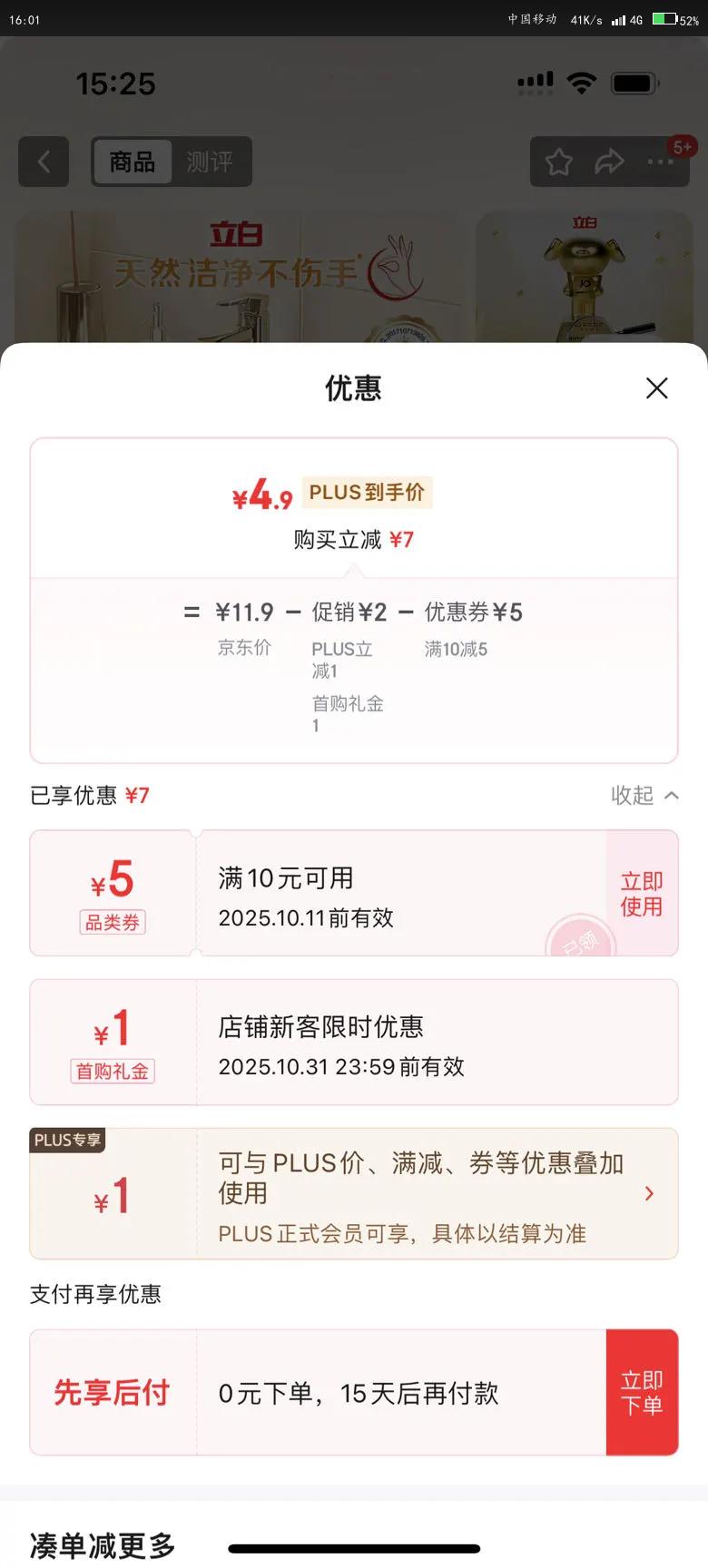This screenshot has height=1568, width=708.
Task: Tap 立即下单 for 先享后付
Action: [x=641, y=1393]
